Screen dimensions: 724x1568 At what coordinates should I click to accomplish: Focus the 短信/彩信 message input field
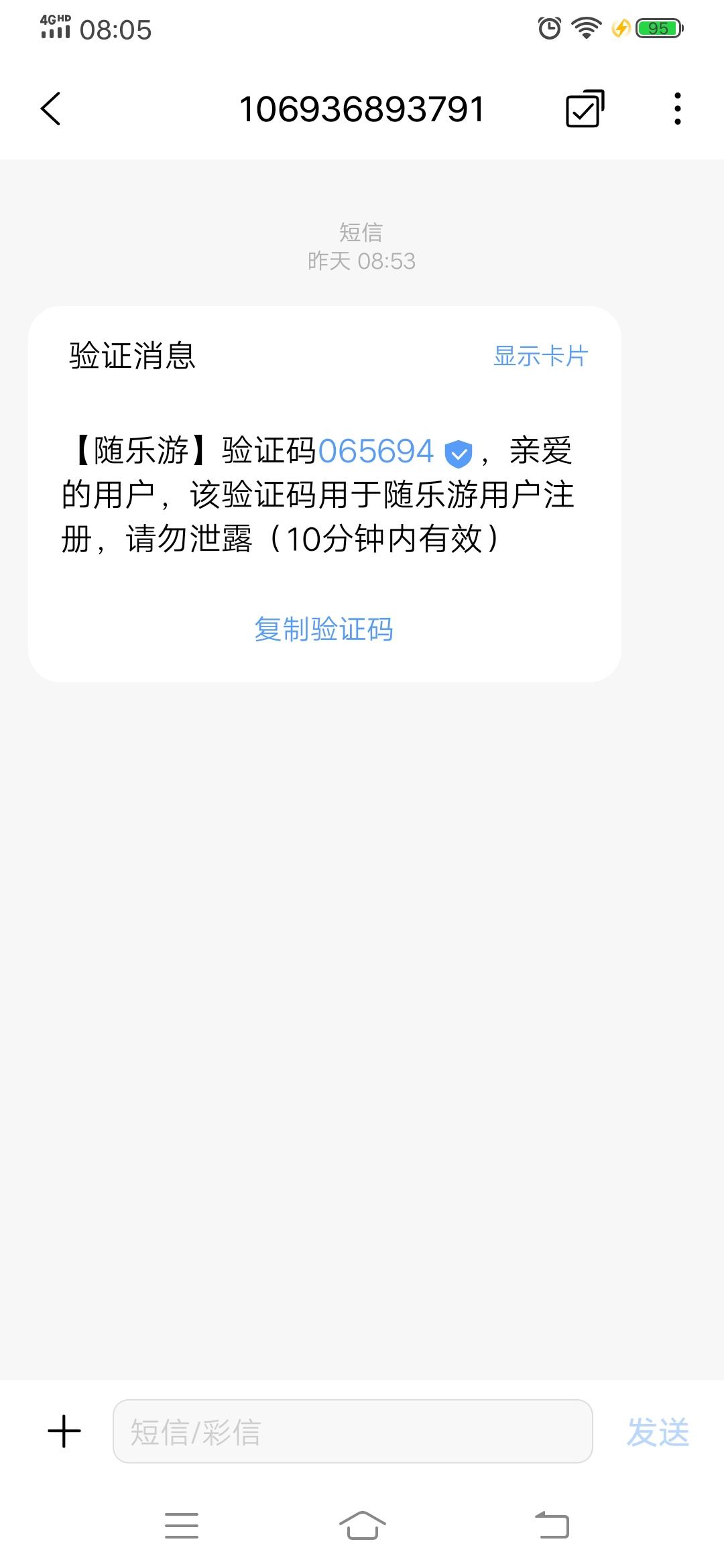pos(353,1431)
